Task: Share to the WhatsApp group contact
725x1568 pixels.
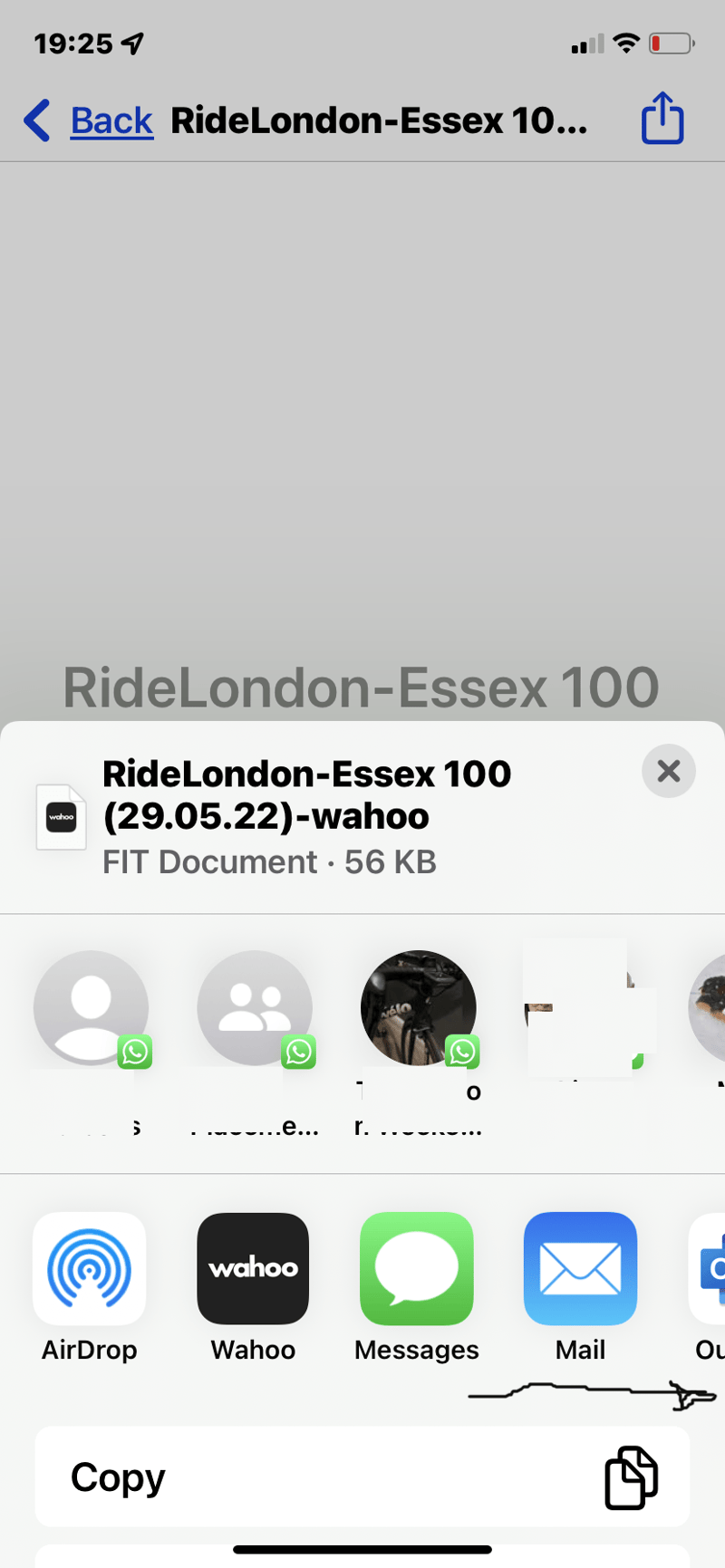Action: click(255, 1007)
